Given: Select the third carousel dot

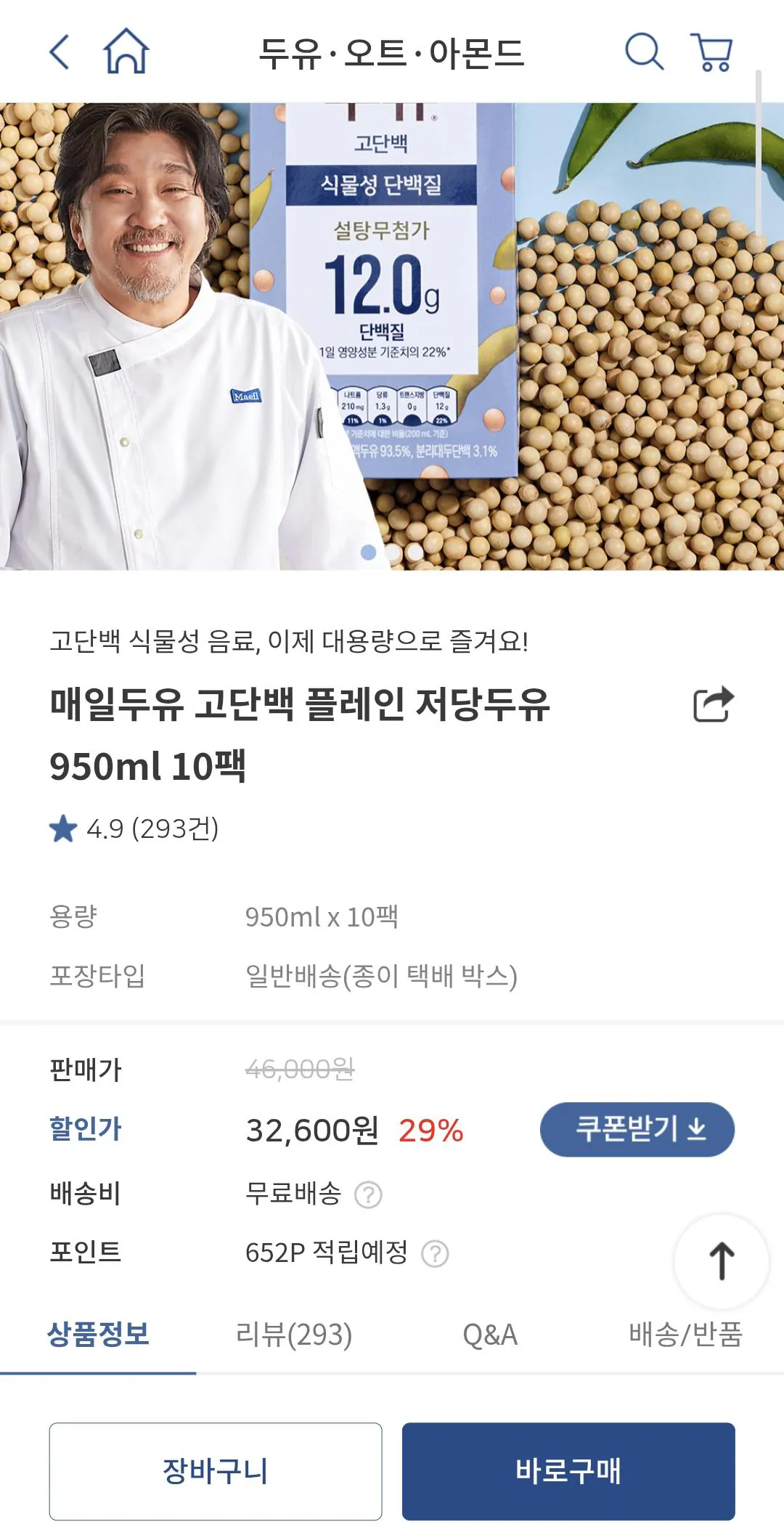Looking at the screenshot, I should [x=415, y=552].
